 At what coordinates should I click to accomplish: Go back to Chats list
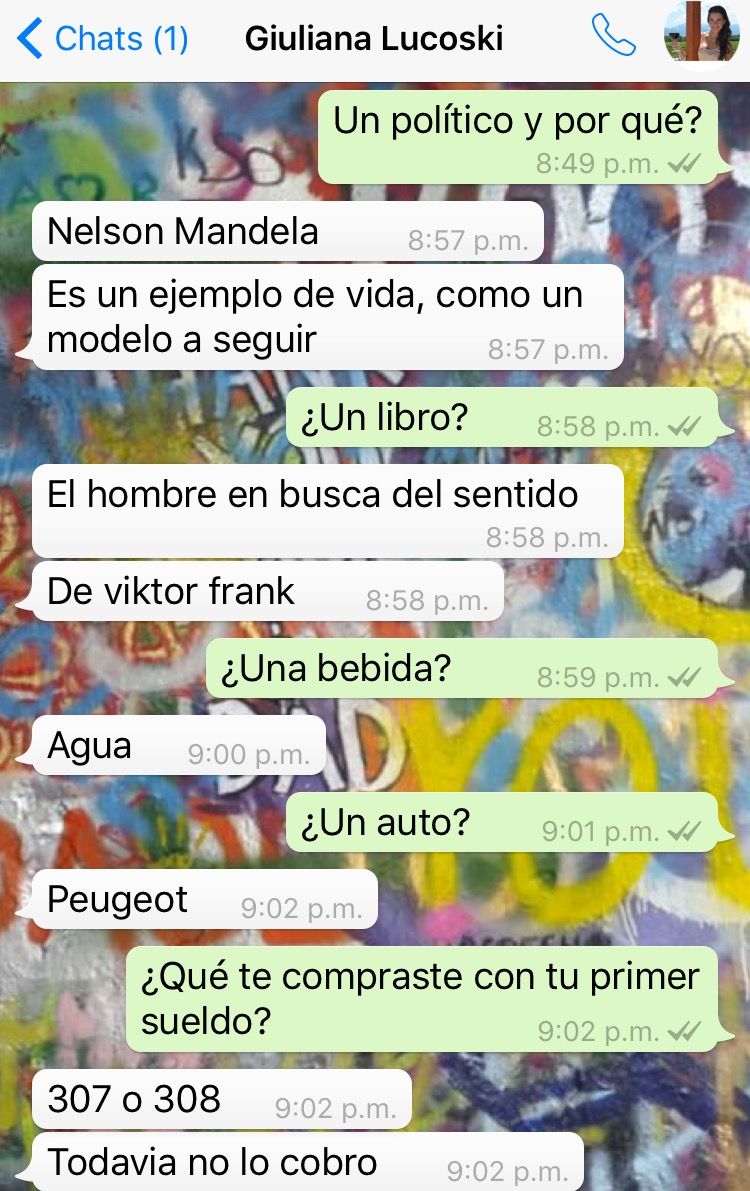point(100,39)
